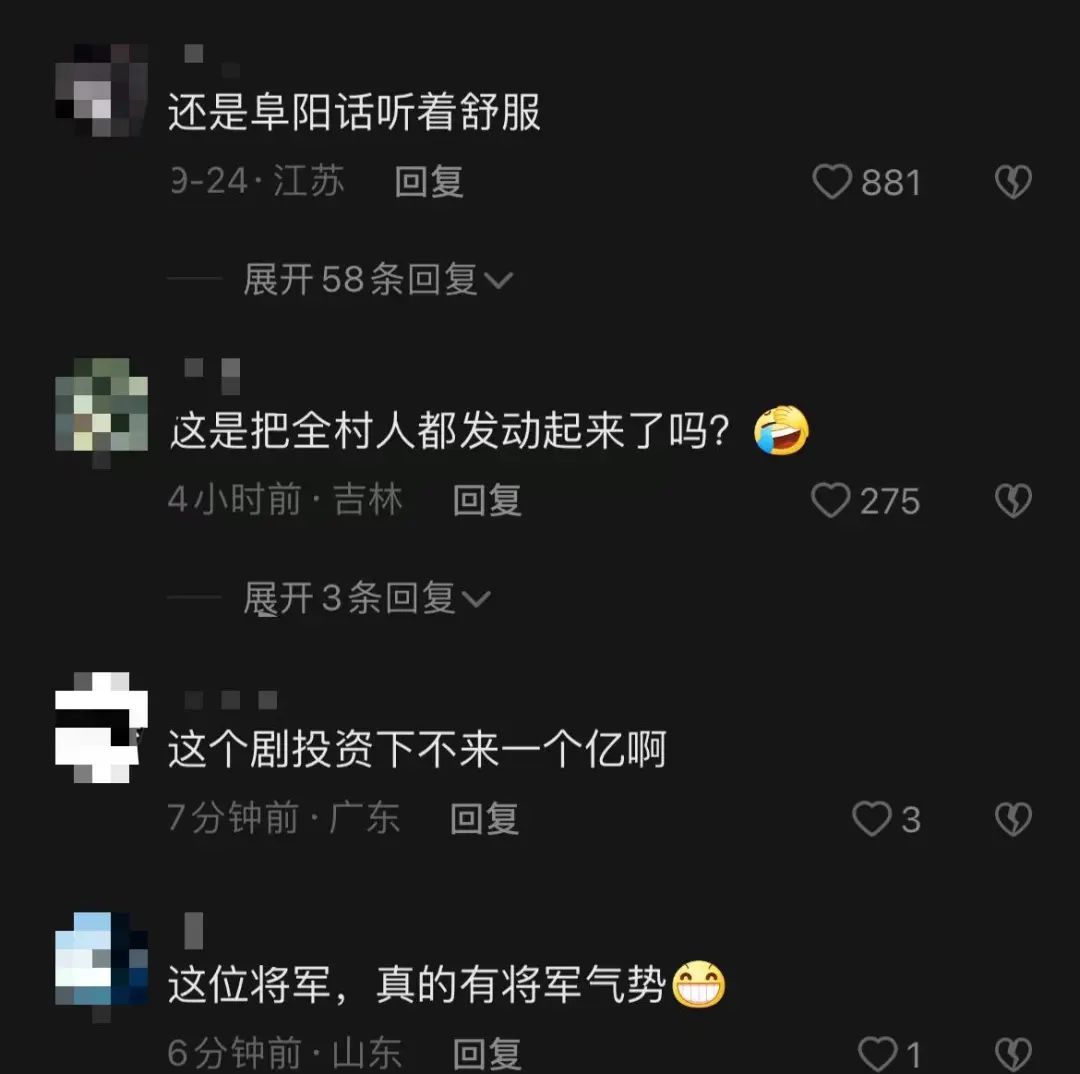Dislike the comment 还是阜阳话听着舒服
1080x1074 pixels.
tap(1013, 182)
